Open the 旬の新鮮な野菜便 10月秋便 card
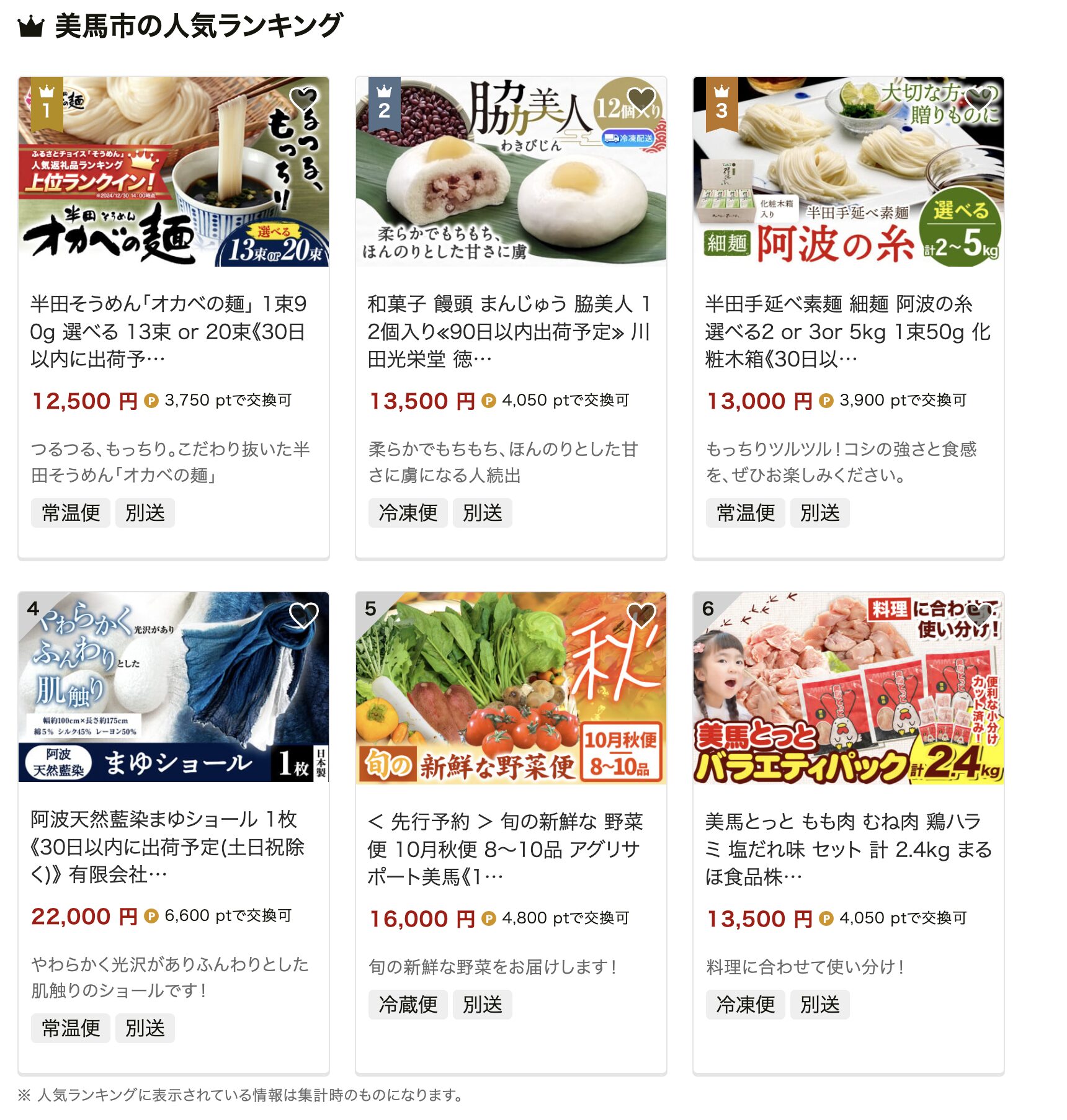The width and height of the screenshot is (1067, 1120). [x=510, y=848]
